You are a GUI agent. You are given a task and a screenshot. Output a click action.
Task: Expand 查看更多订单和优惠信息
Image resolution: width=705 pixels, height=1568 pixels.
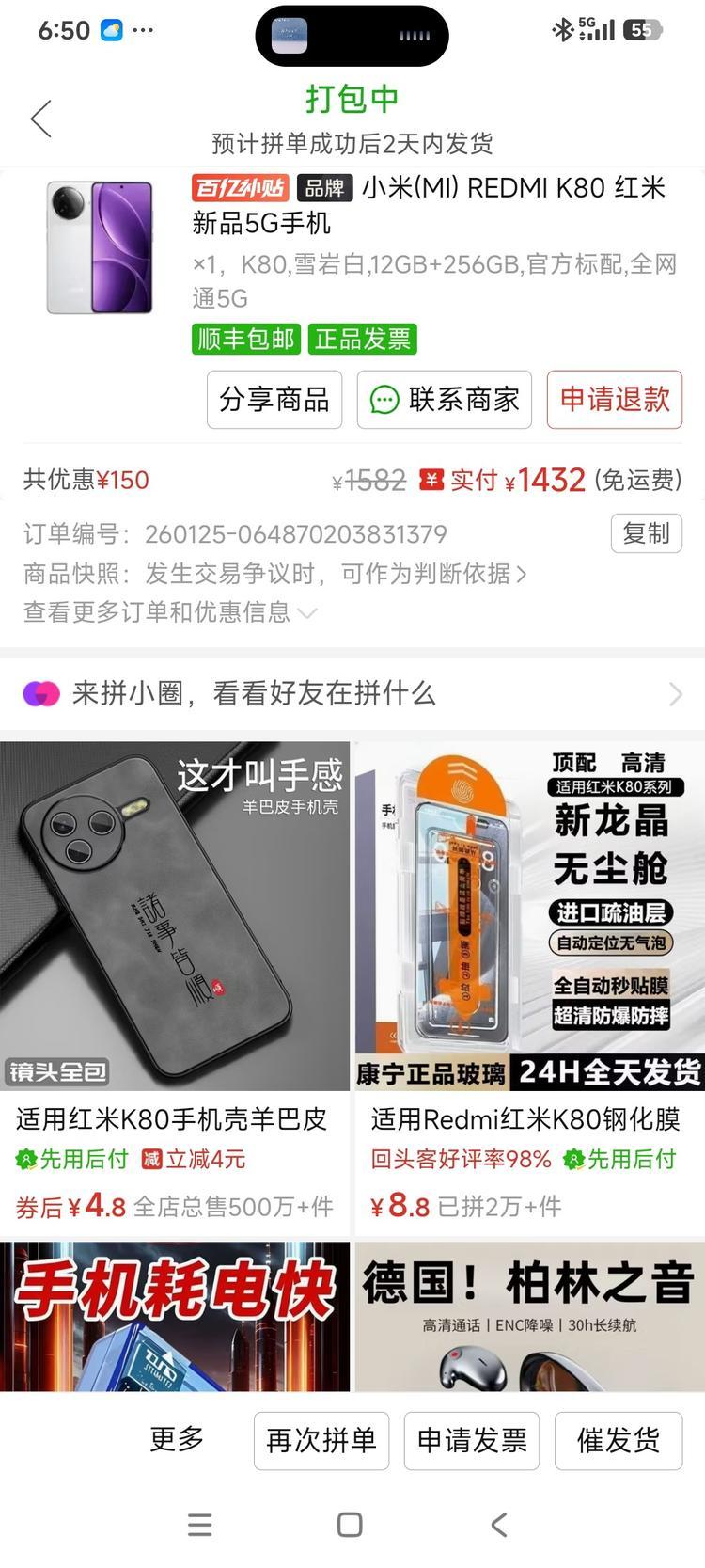[169, 612]
